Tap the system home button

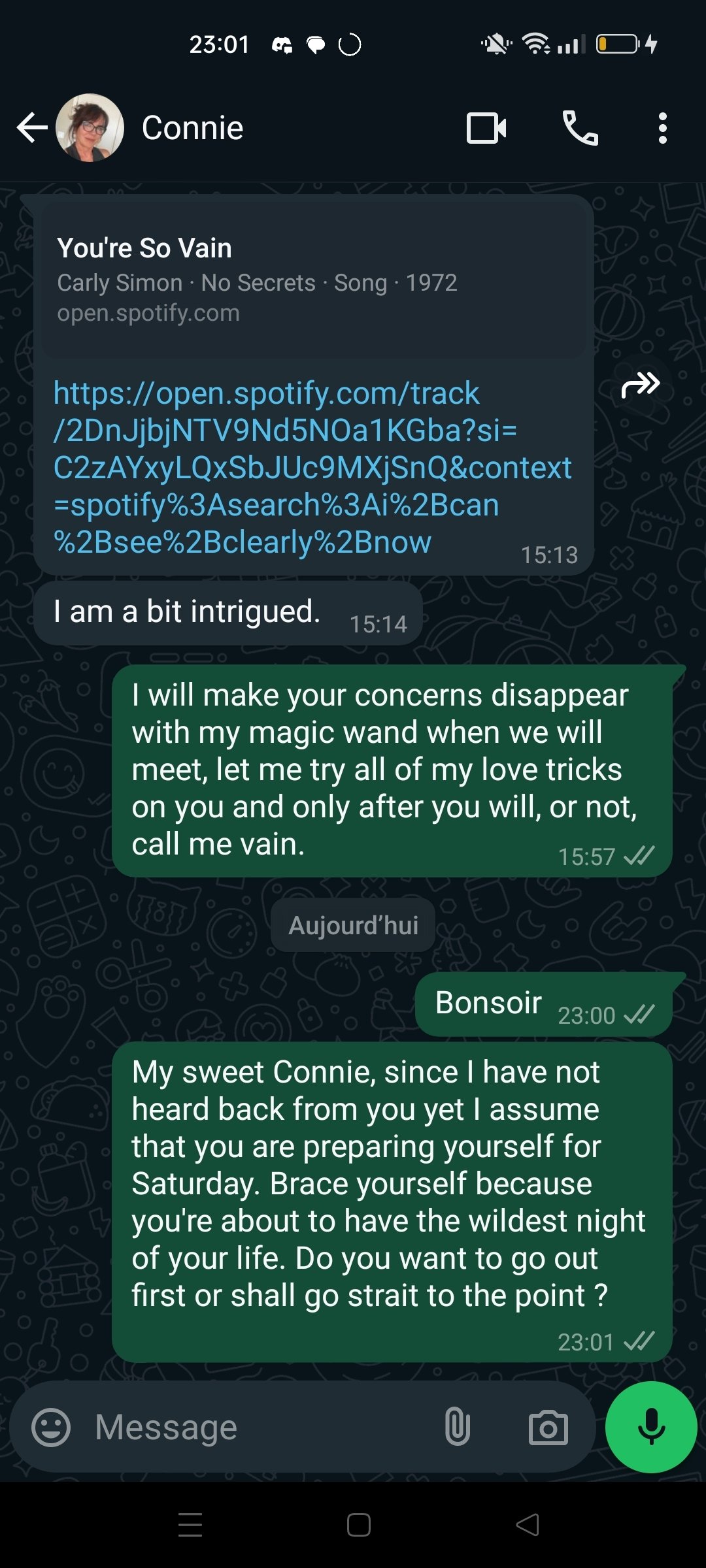[x=359, y=1525]
